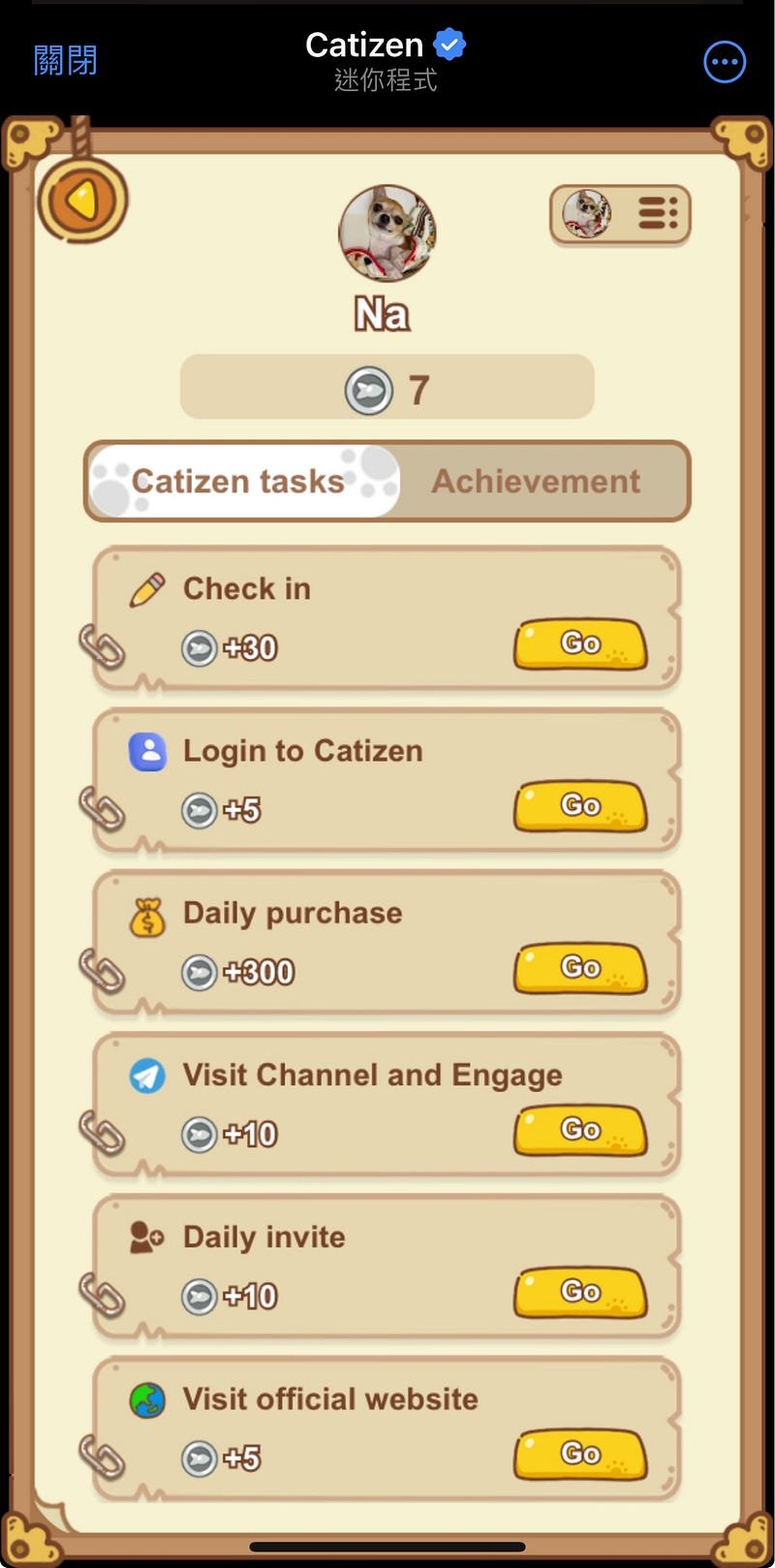The image size is (775, 1568).
Task: Tap Go for the Check in task
Action: click(579, 644)
